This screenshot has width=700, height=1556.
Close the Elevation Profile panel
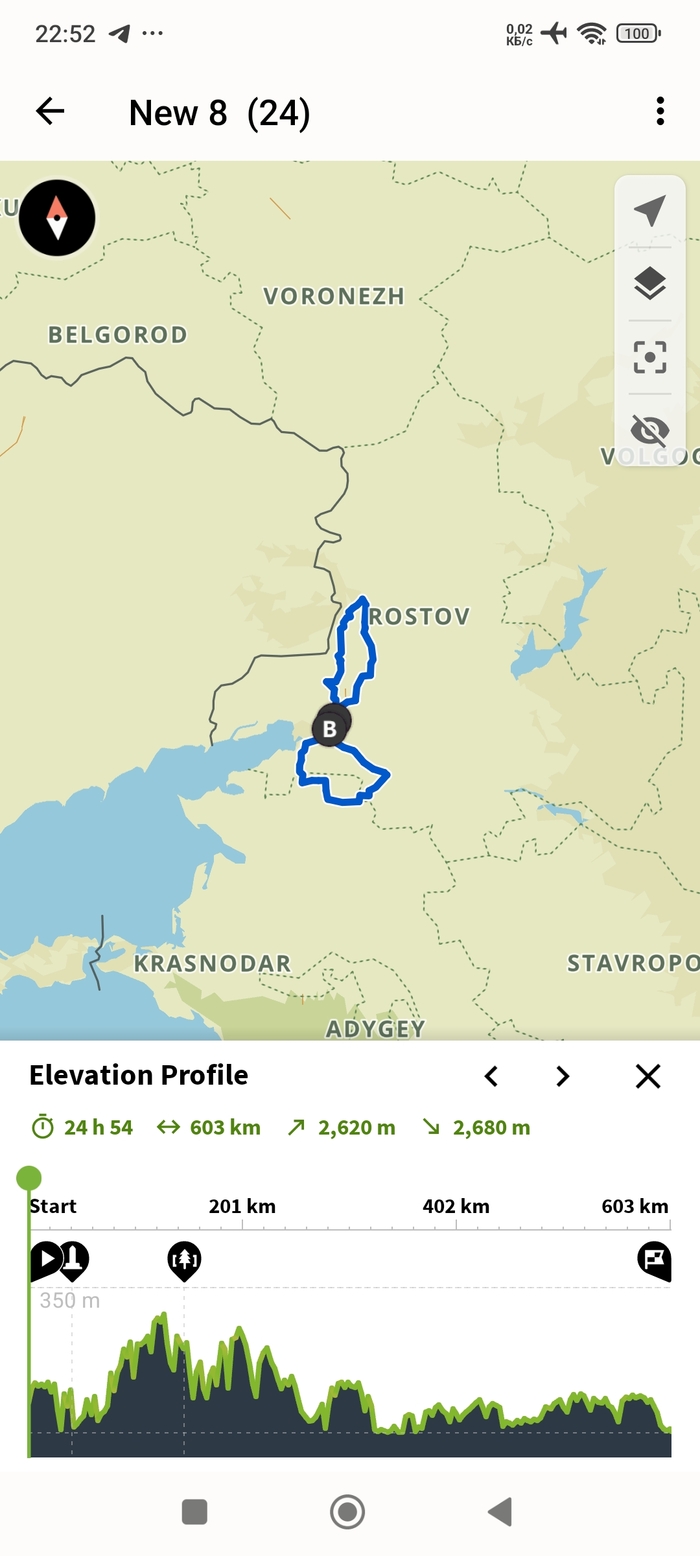point(648,1076)
